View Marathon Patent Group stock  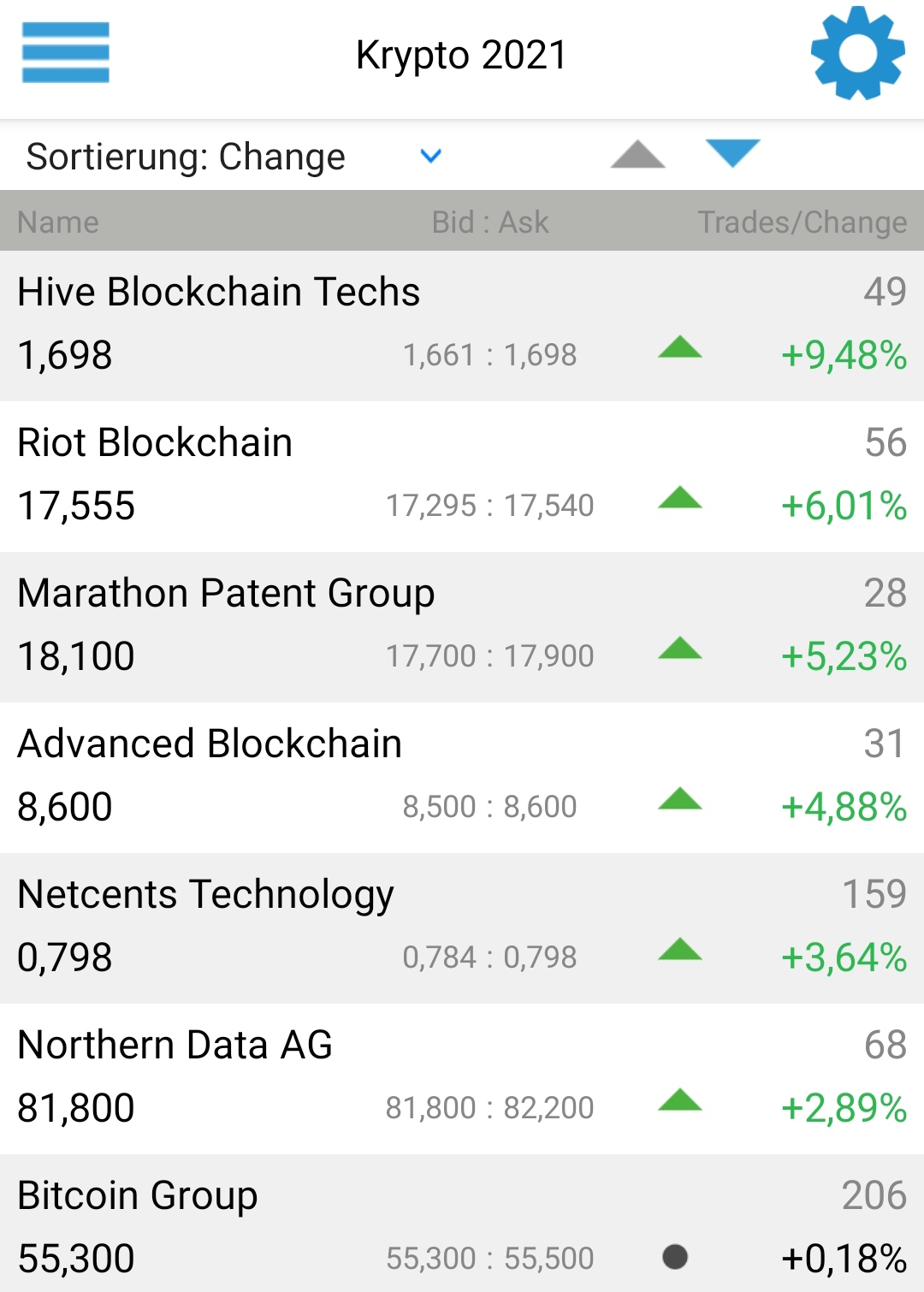click(462, 626)
